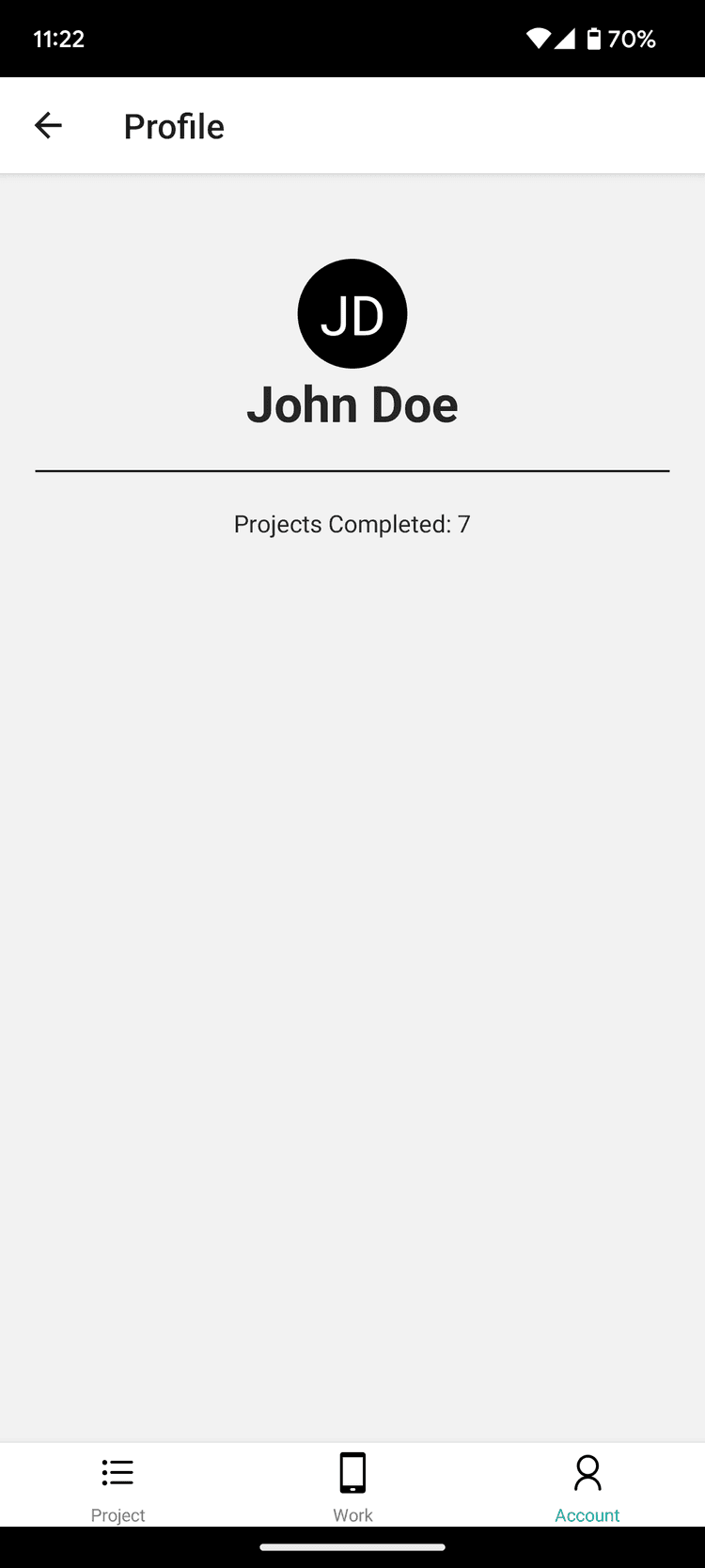Select the Work phone icon in bottom bar

coord(352,1472)
